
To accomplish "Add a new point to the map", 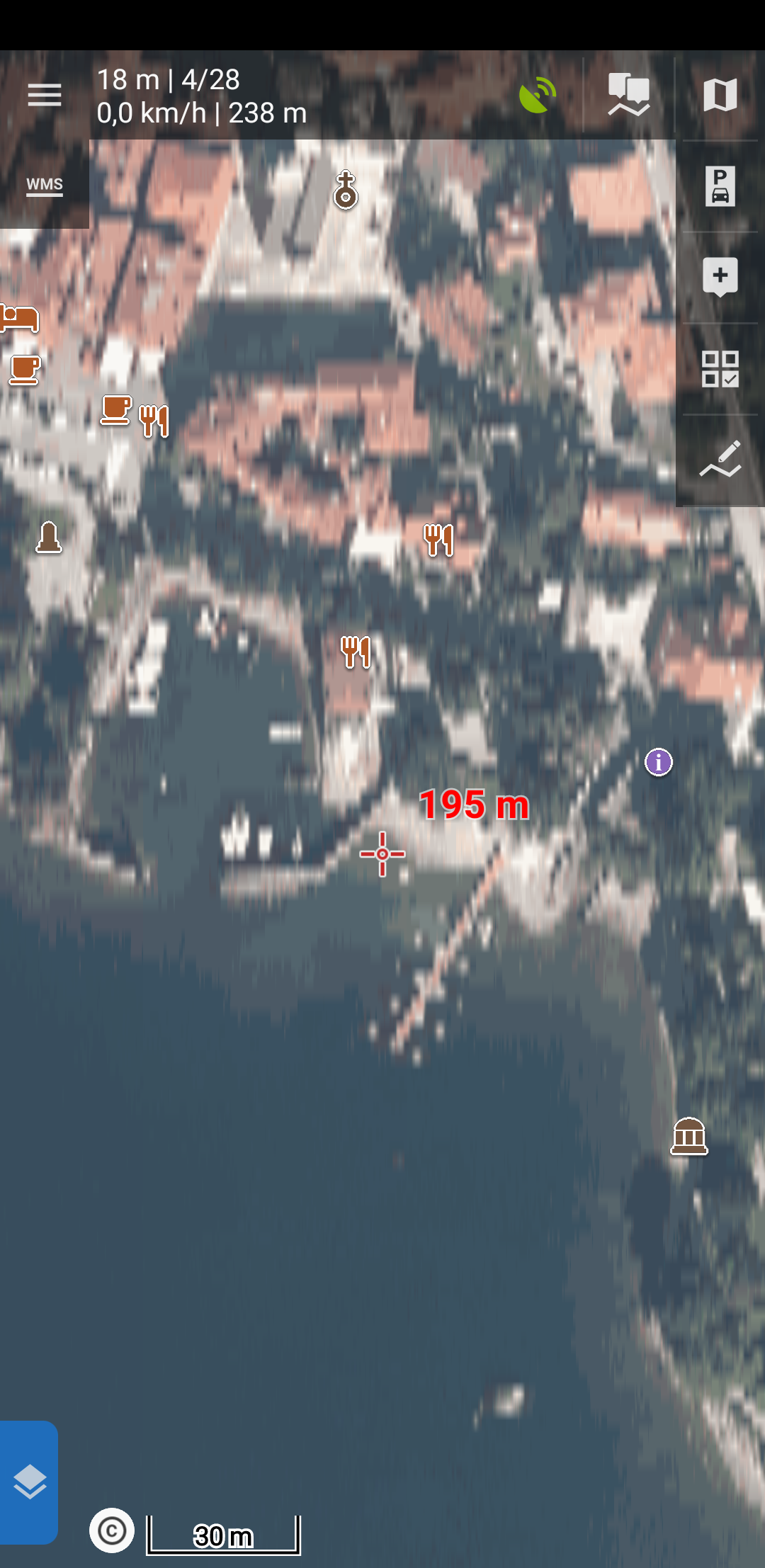I will coord(720,277).
